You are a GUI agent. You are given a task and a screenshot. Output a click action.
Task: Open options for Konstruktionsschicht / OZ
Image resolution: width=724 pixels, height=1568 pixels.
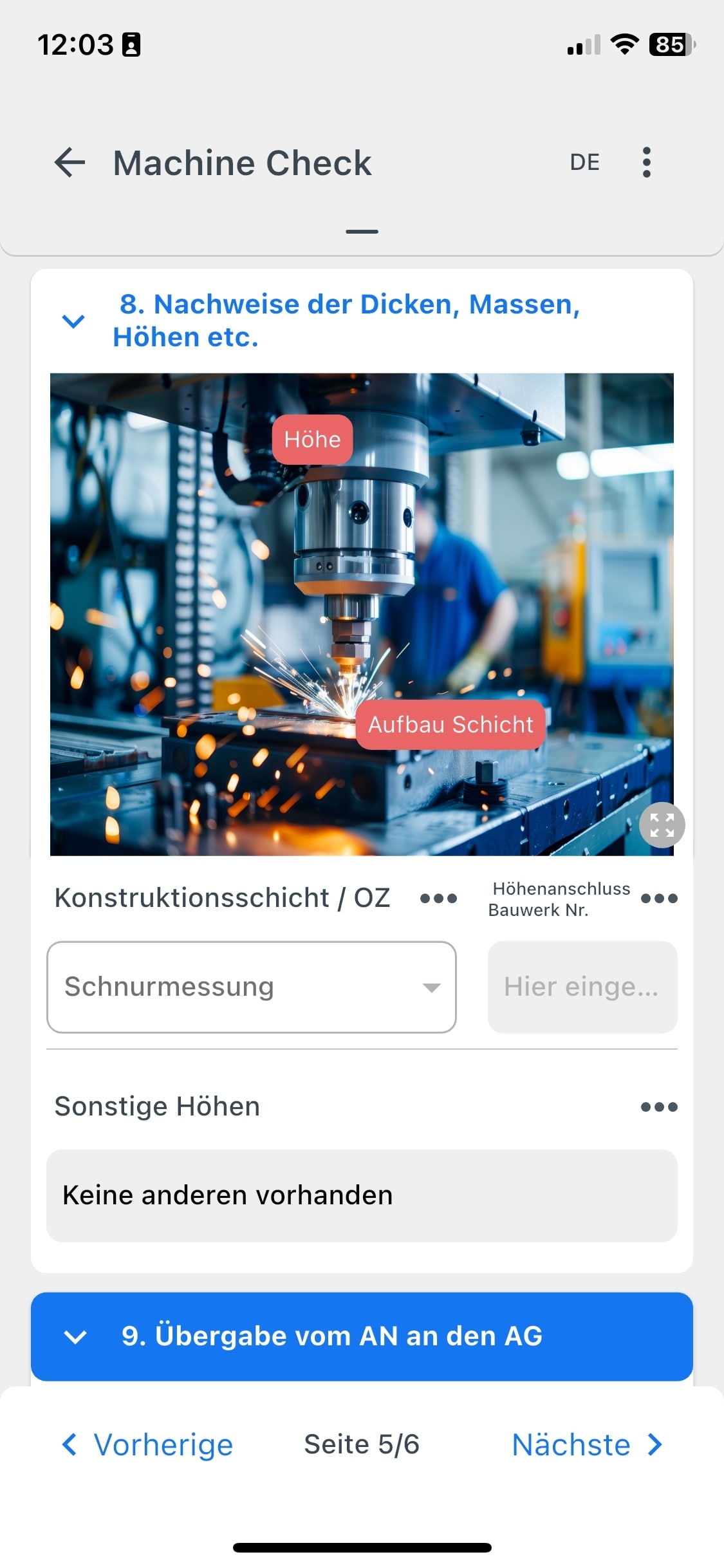(x=438, y=899)
